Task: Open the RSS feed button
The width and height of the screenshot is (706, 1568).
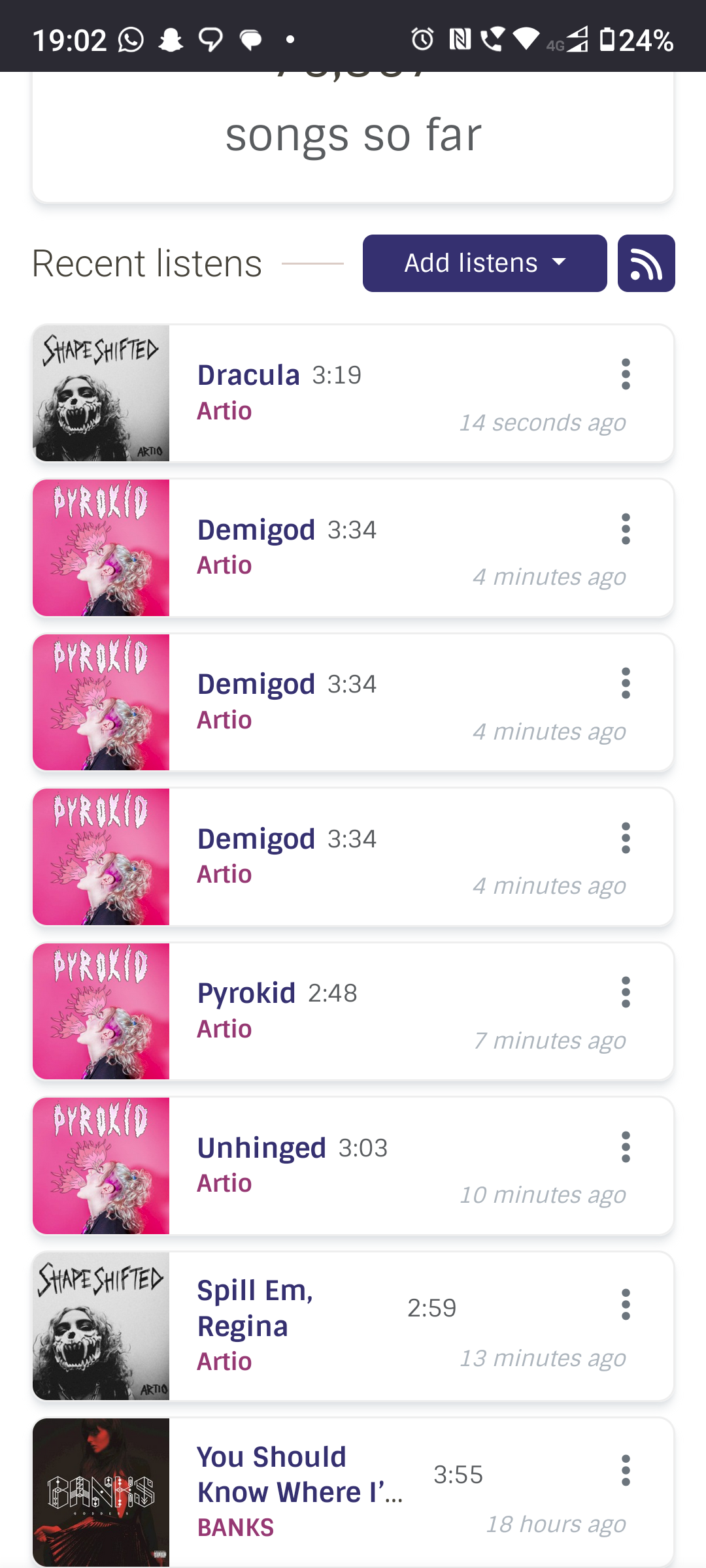Action: point(646,263)
